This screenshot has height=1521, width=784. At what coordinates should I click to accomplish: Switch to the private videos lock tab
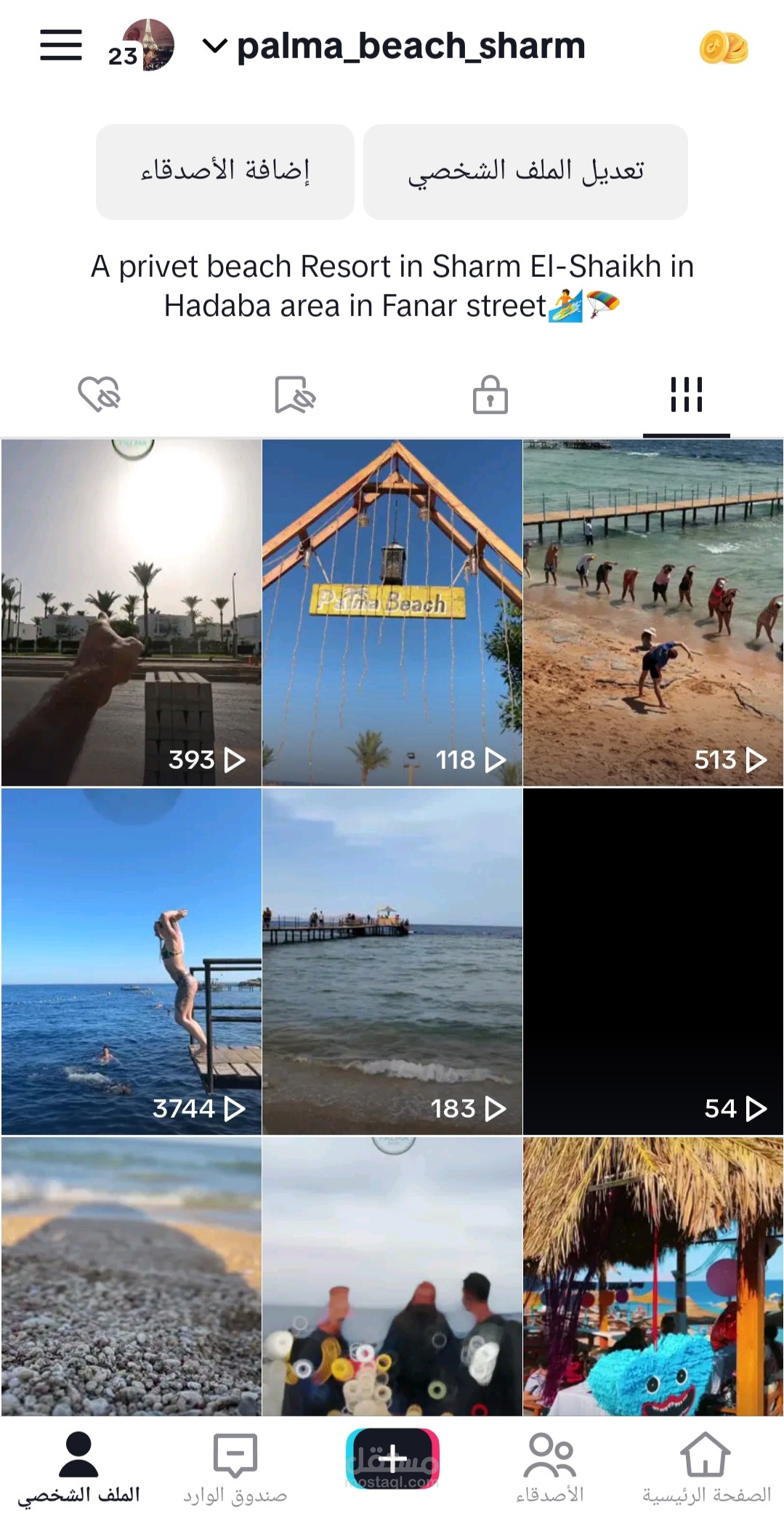point(490,395)
